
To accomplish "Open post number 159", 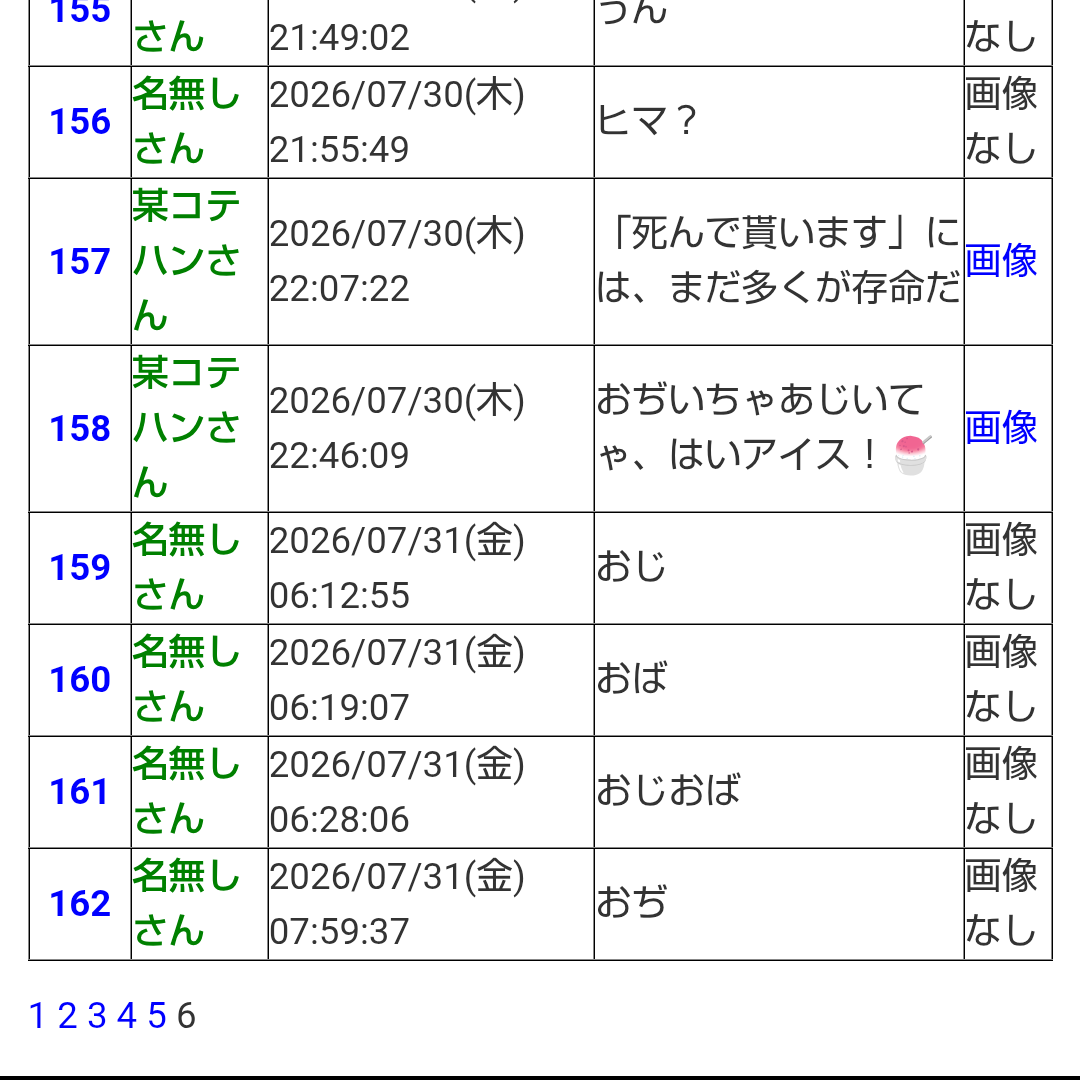I will 80,568.
